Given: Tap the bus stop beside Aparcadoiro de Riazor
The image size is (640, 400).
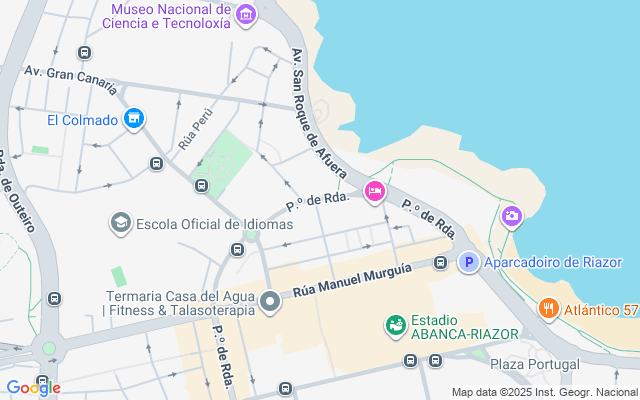Looking at the screenshot, I should 440,263.
